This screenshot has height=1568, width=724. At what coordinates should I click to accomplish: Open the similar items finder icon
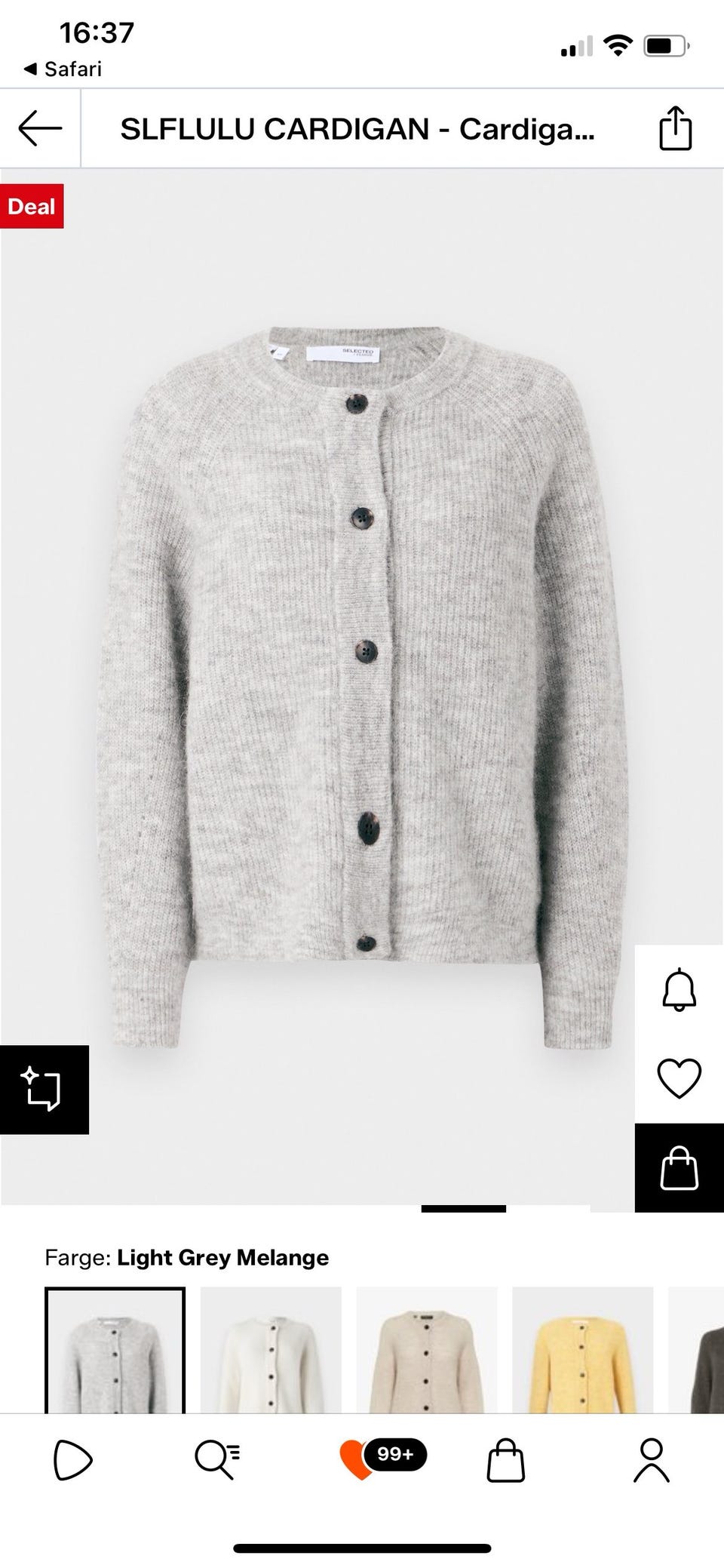pos(44,1089)
